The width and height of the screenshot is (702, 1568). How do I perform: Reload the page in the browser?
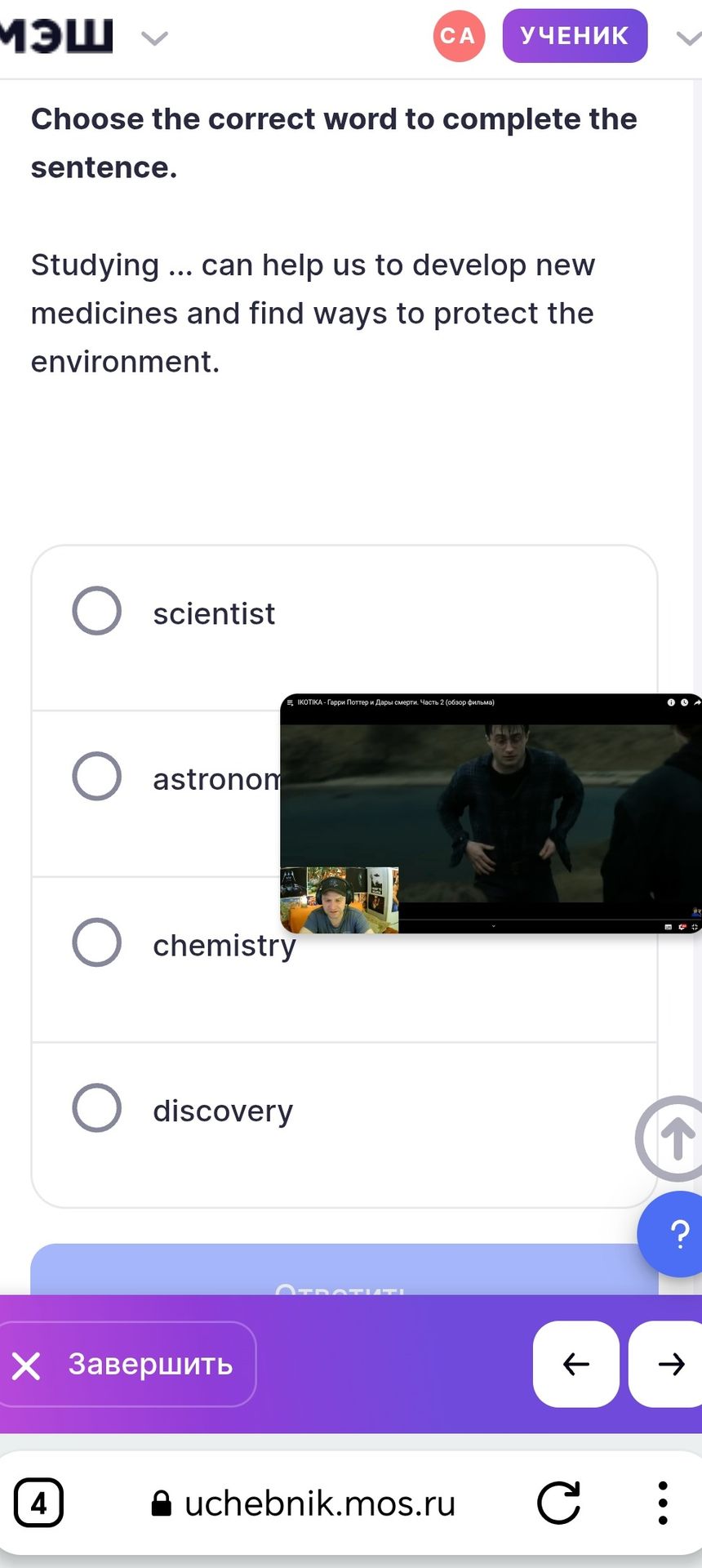coord(559,1503)
